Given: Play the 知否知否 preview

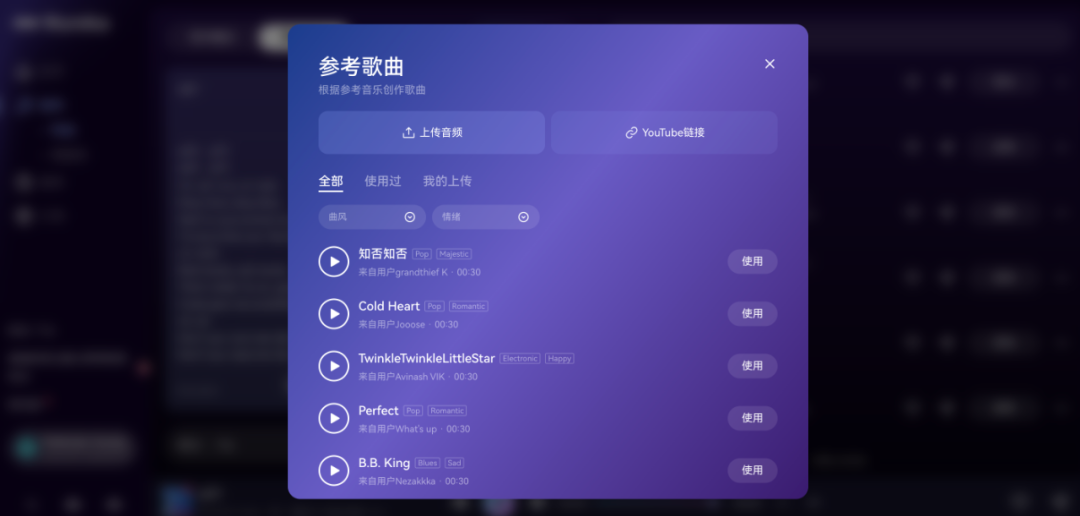Looking at the screenshot, I should click(x=334, y=261).
